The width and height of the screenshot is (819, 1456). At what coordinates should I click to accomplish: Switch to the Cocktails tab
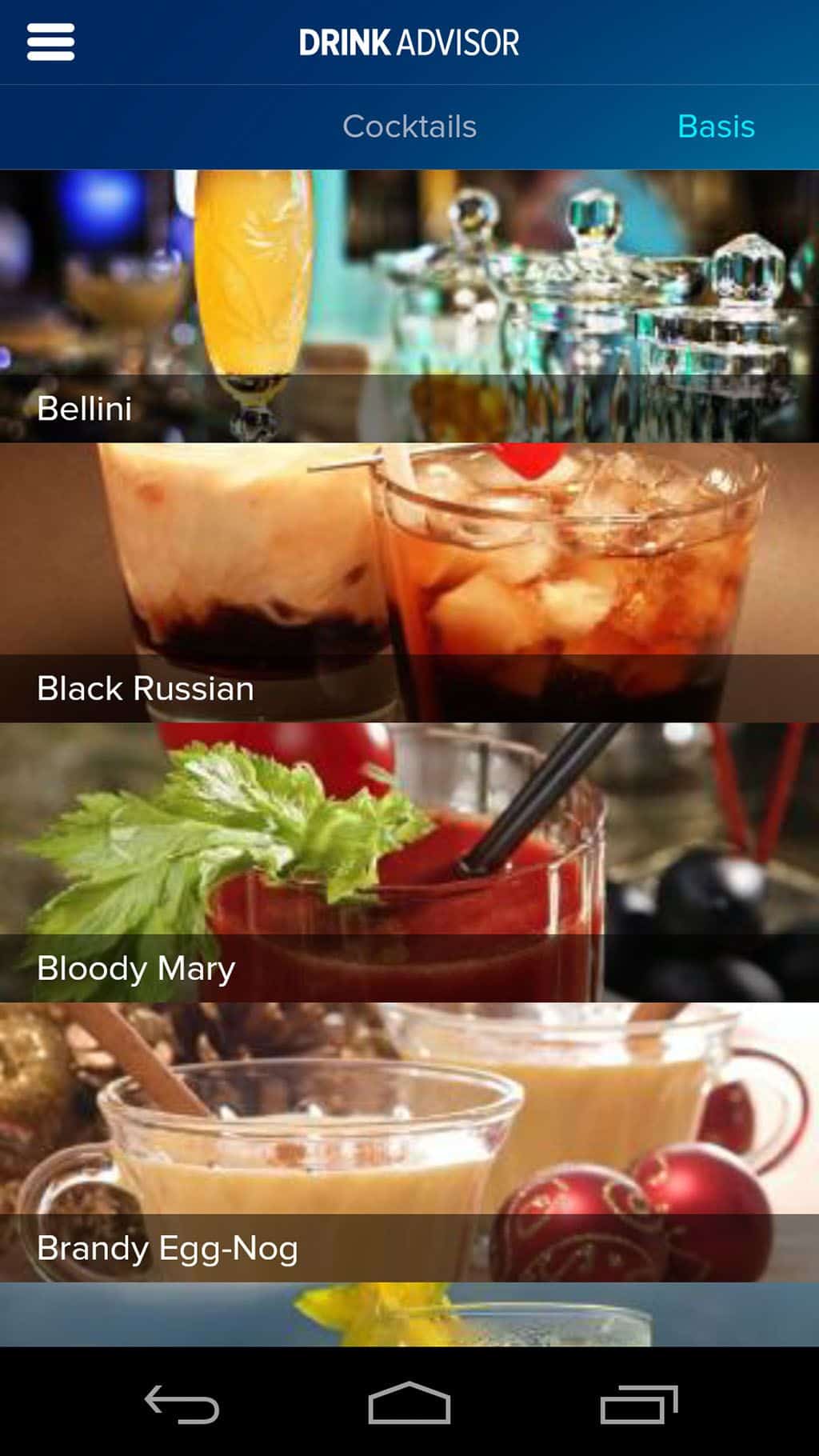(x=409, y=126)
